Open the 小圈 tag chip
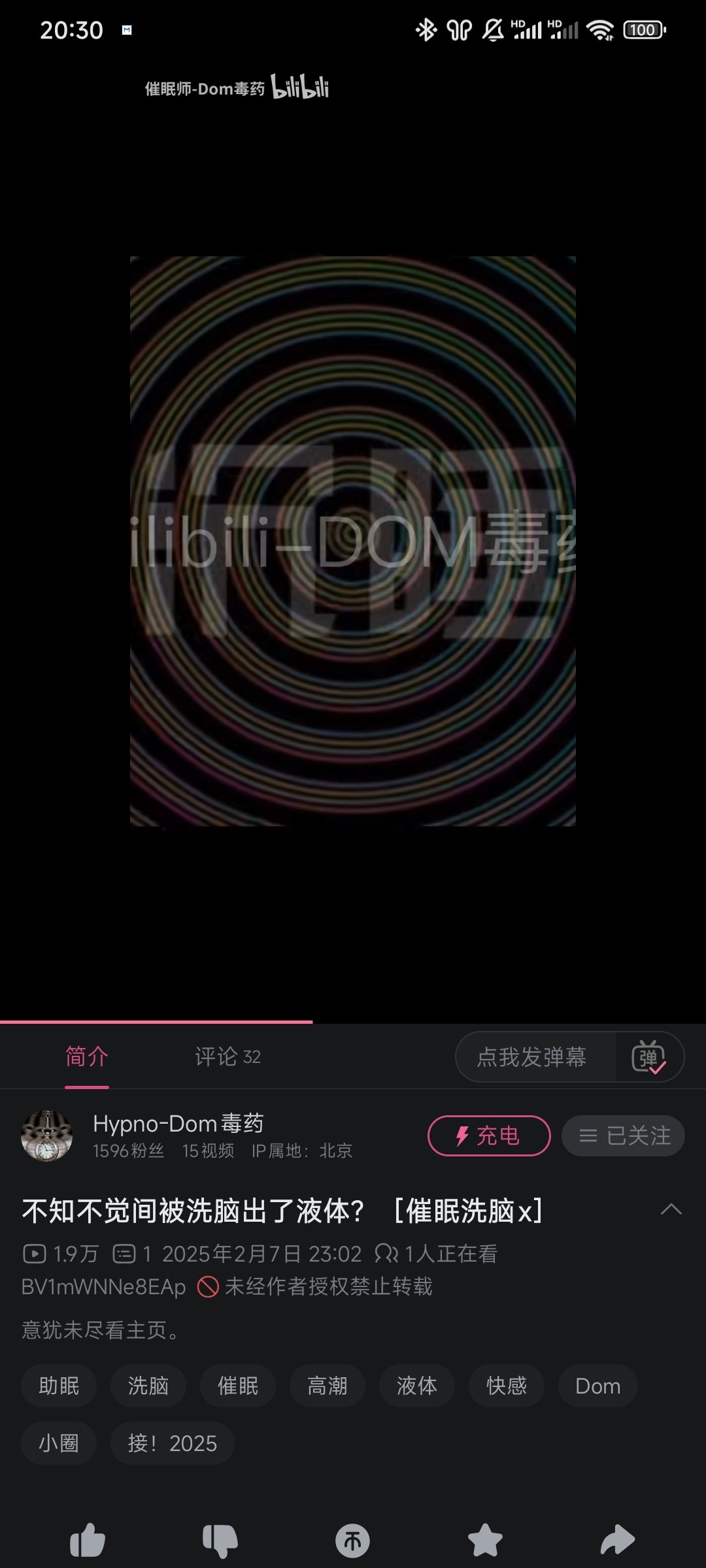Viewport: 706px width, 1568px height. [x=59, y=1443]
